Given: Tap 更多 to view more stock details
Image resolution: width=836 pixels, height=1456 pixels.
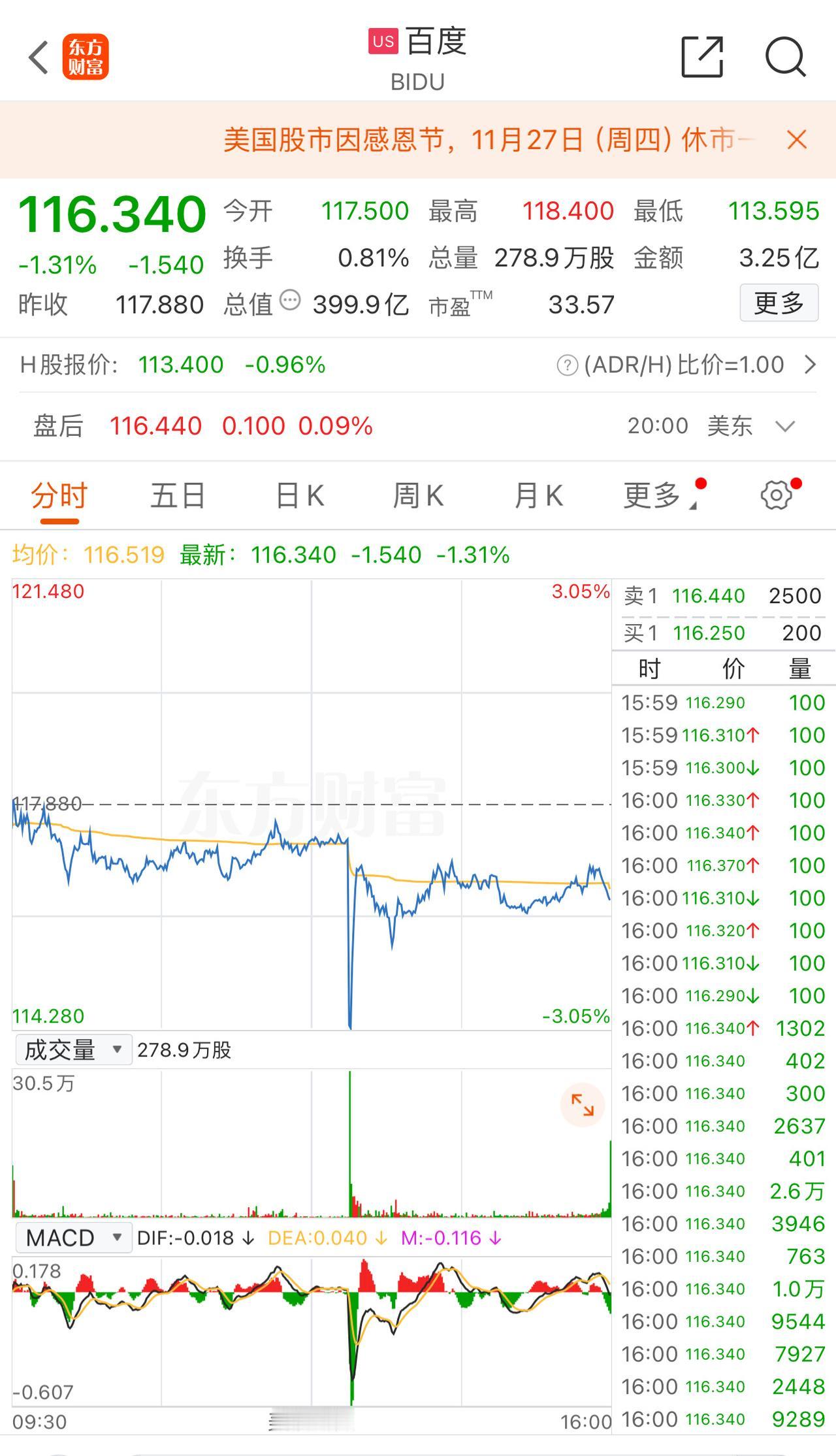Looking at the screenshot, I should (779, 303).
